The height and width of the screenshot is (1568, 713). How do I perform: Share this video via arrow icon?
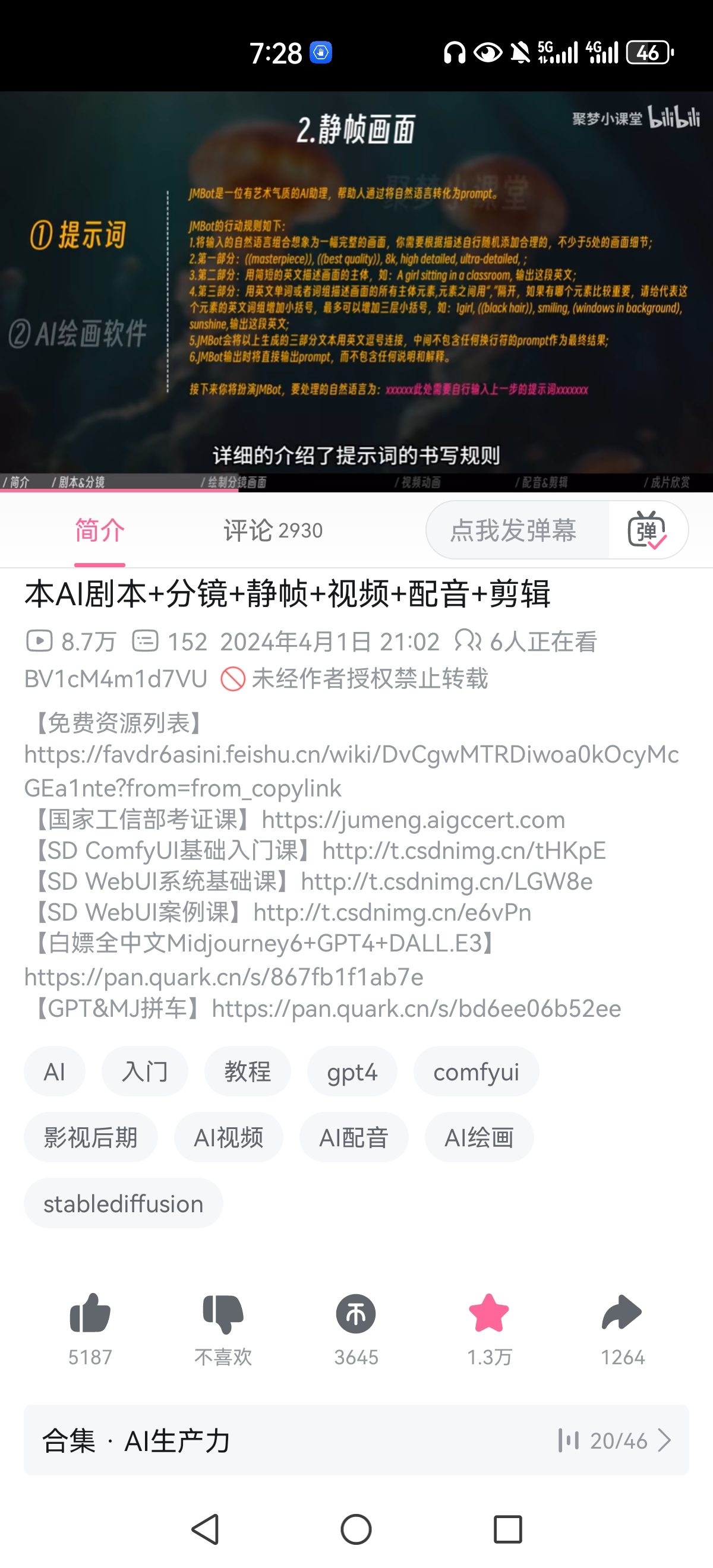(x=621, y=1314)
